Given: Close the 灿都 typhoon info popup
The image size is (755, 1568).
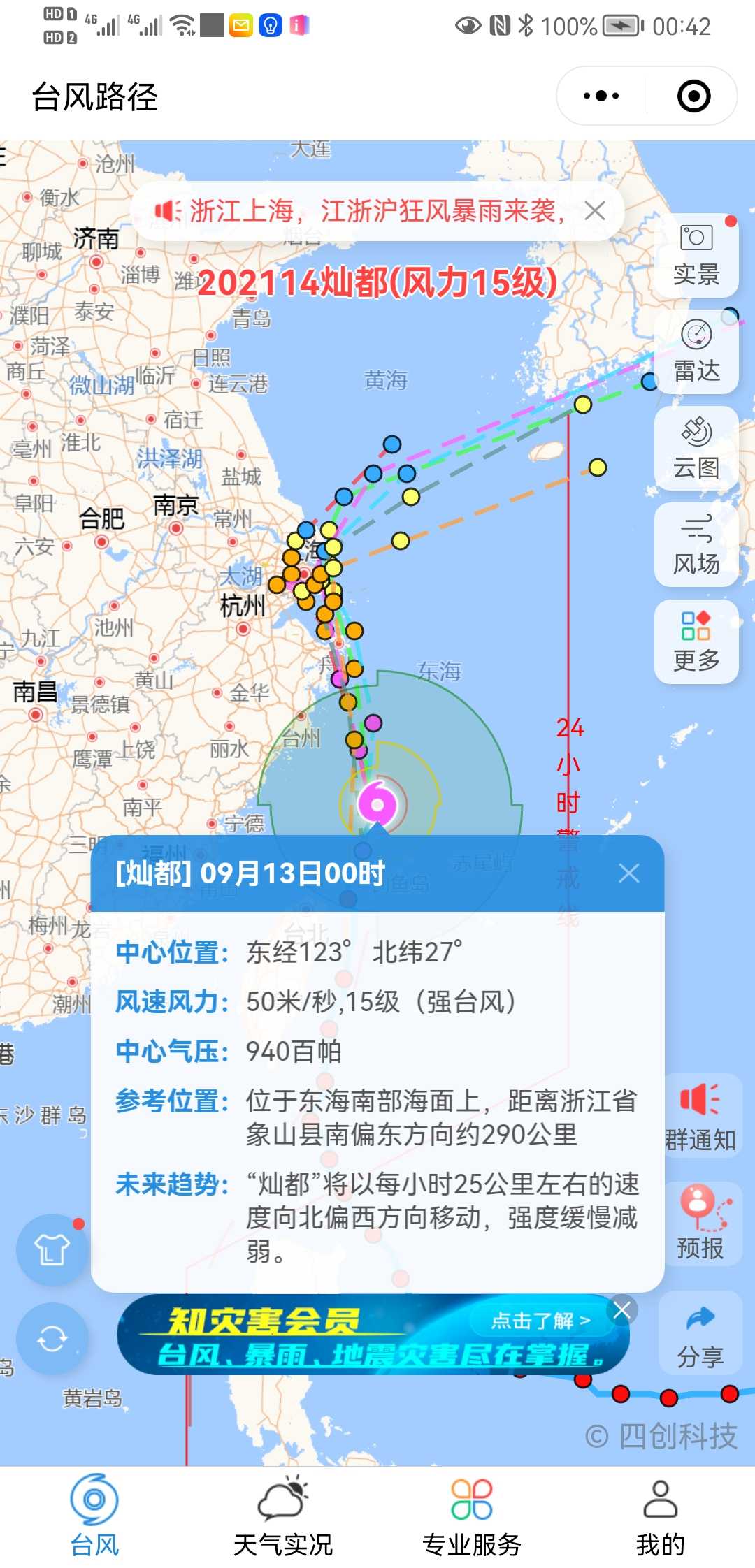Looking at the screenshot, I should coord(629,873).
